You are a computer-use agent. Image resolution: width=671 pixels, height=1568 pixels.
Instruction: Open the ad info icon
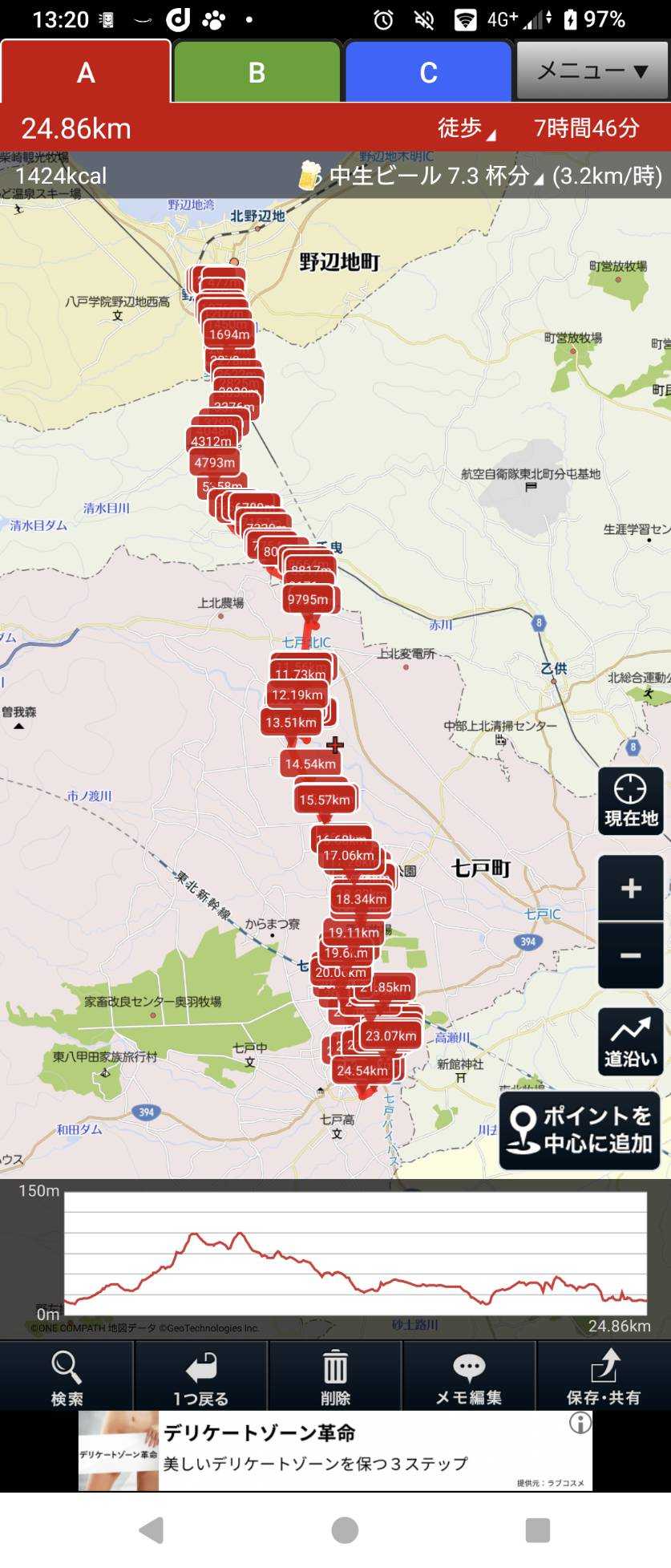point(580,1423)
